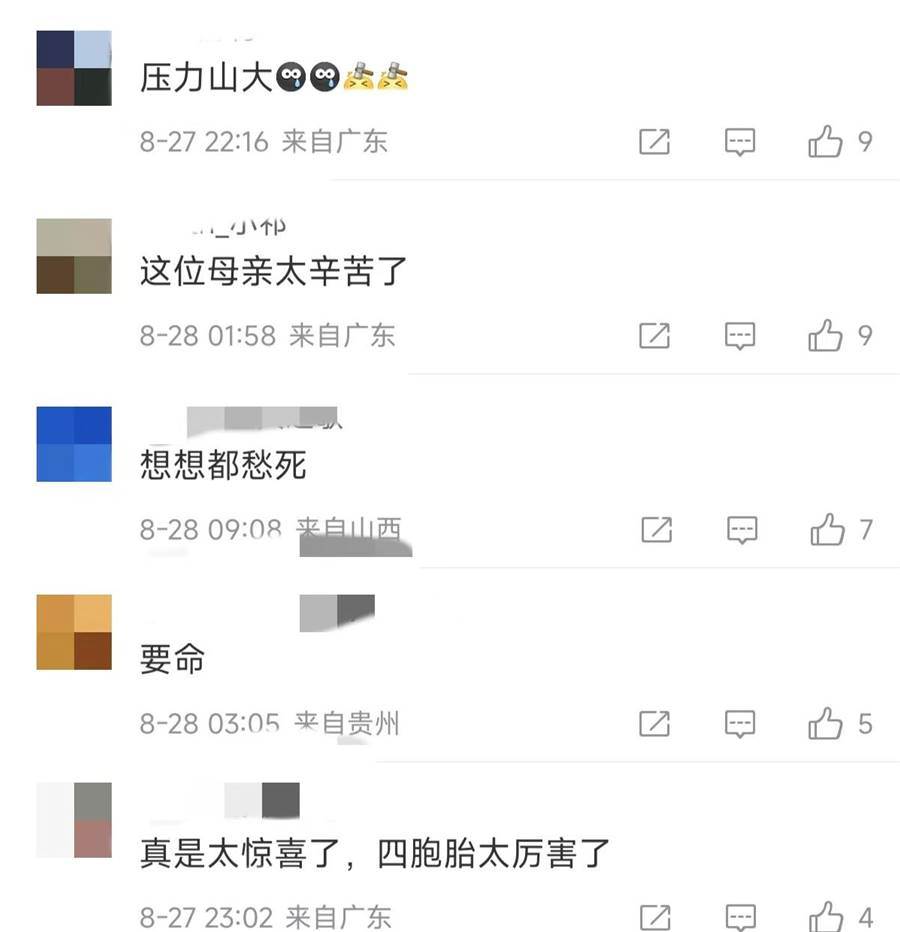Screen dimensions: 900x932
Task: Reply to the 四胞胎太厉害了 comment
Action: 739,916
